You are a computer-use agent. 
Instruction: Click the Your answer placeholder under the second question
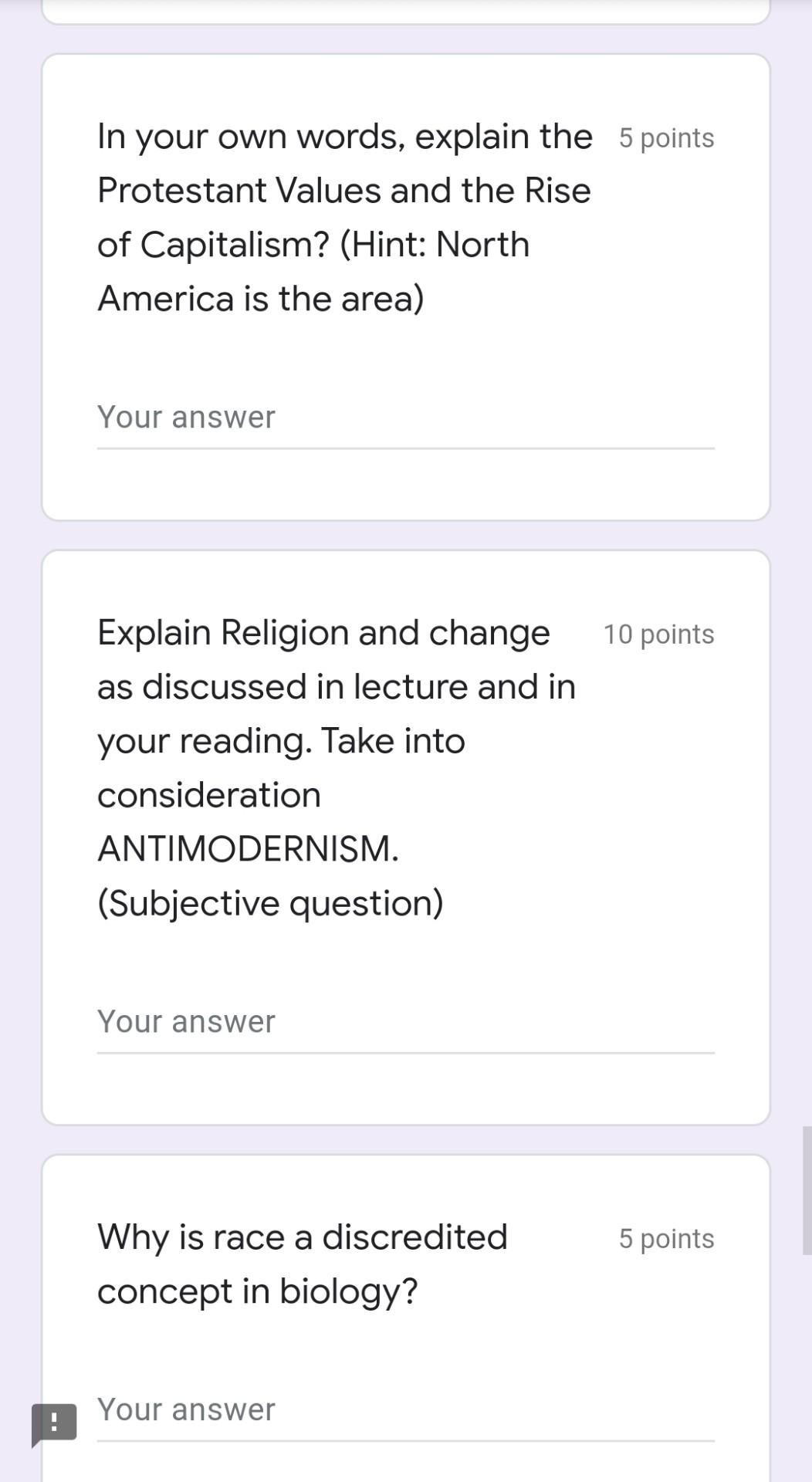click(x=186, y=1020)
